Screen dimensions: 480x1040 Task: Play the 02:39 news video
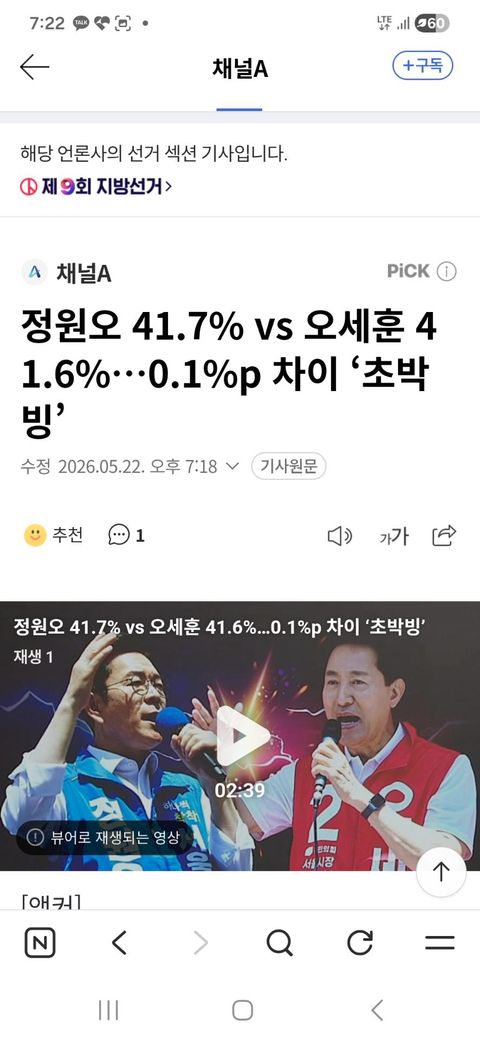click(240, 736)
